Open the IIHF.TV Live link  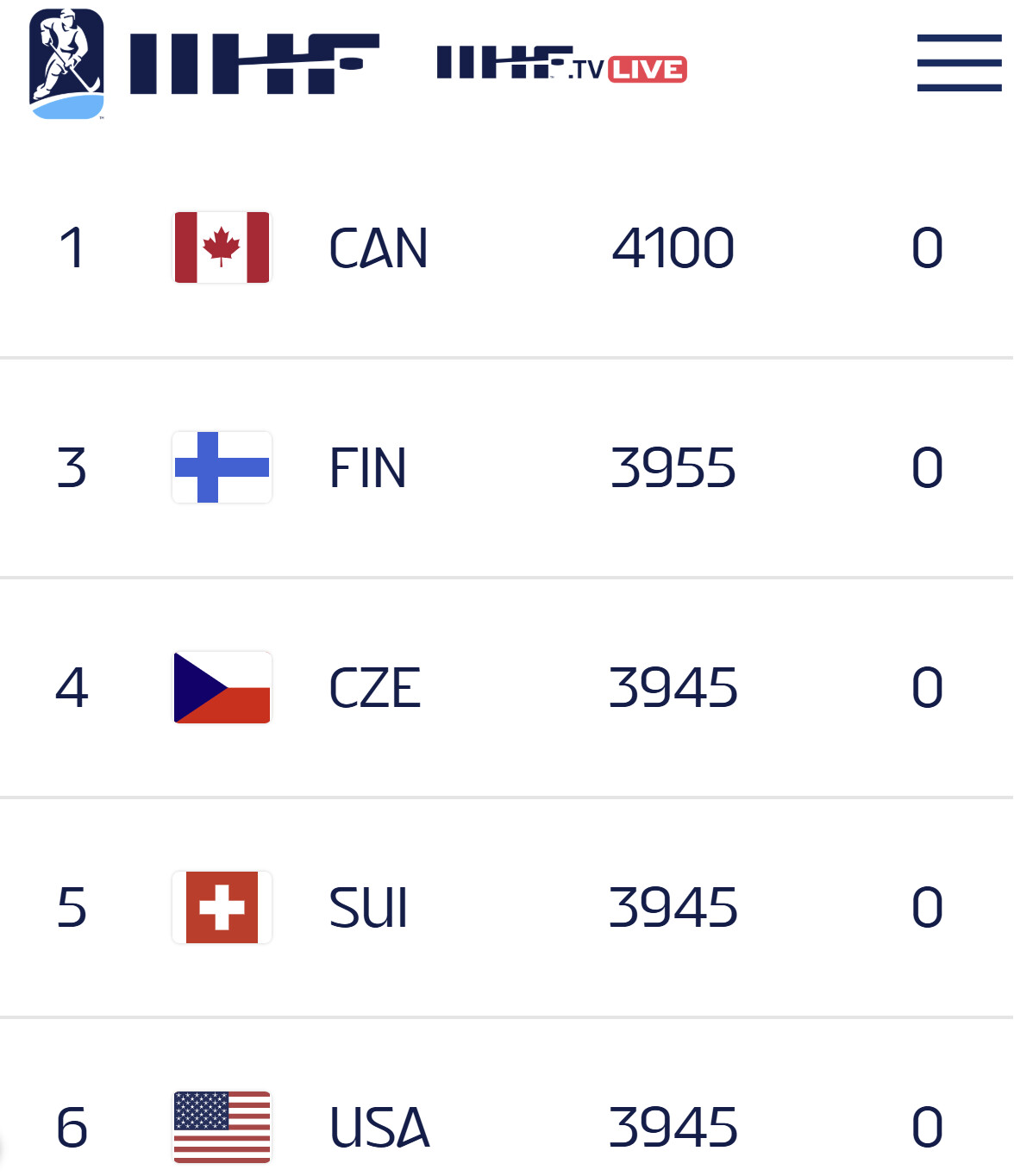[561, 64]
